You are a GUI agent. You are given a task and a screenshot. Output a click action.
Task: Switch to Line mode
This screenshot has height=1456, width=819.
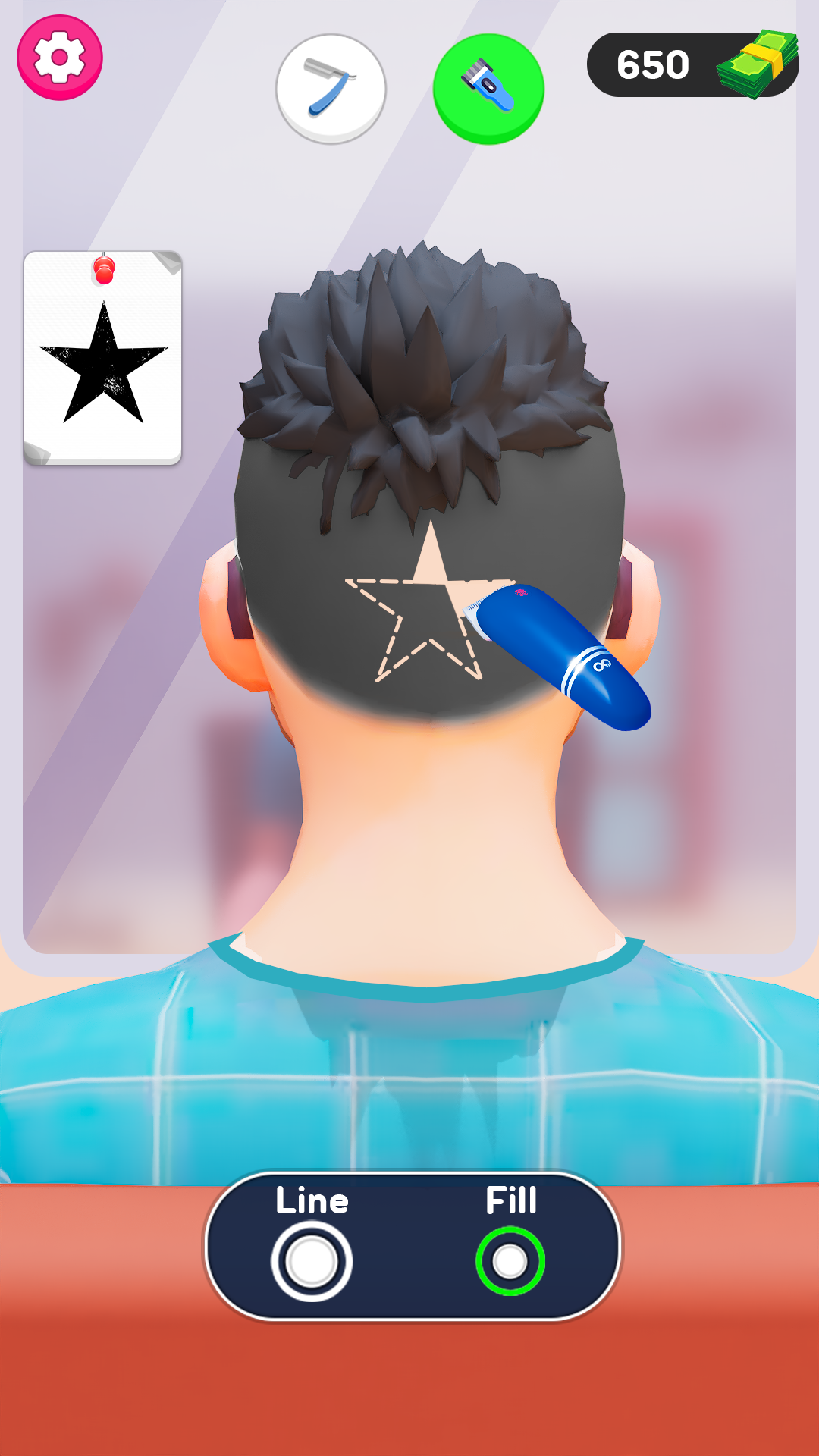pos(312,1262)
